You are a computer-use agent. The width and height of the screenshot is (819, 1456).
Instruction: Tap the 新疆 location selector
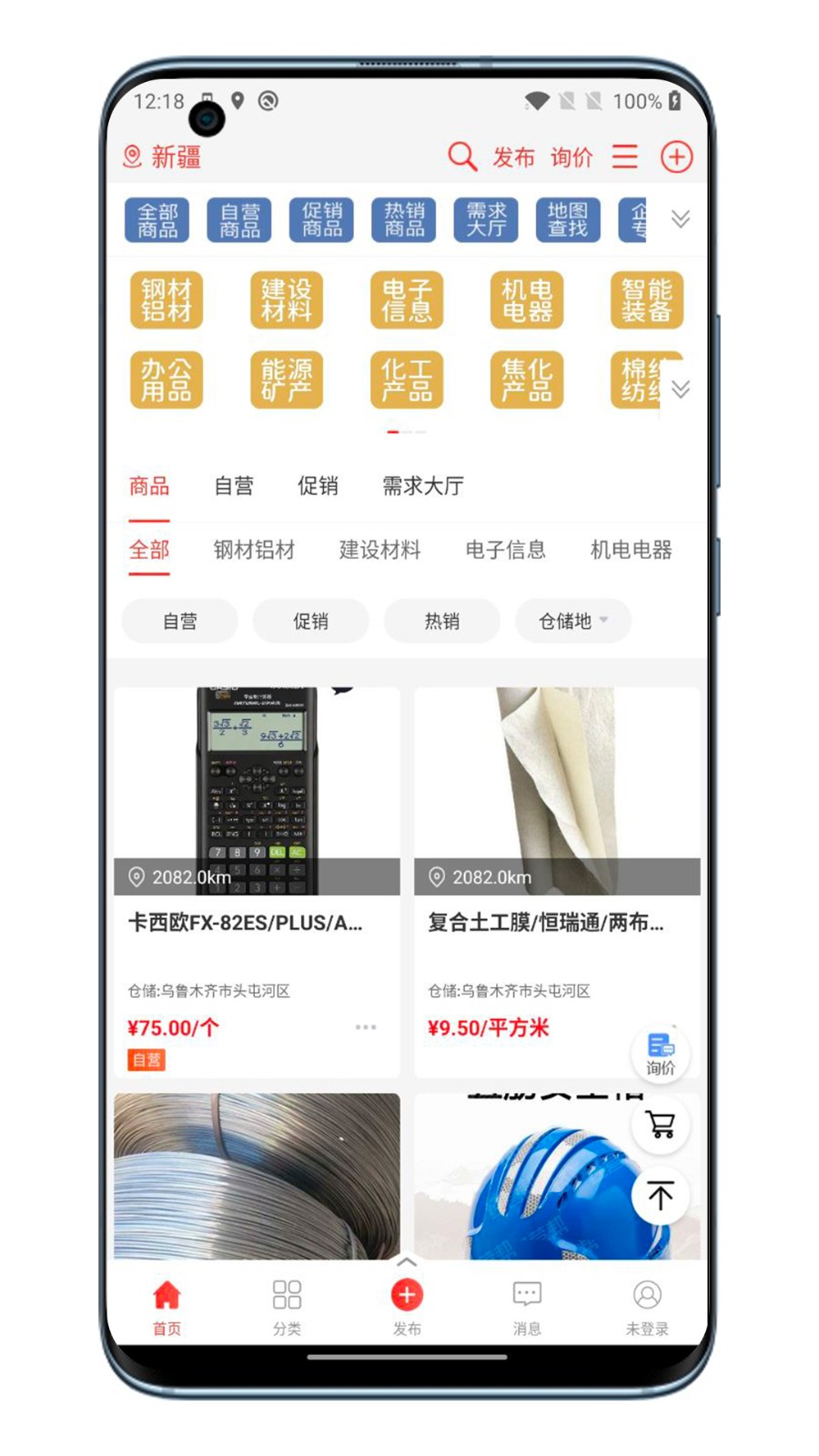(162, 157)
